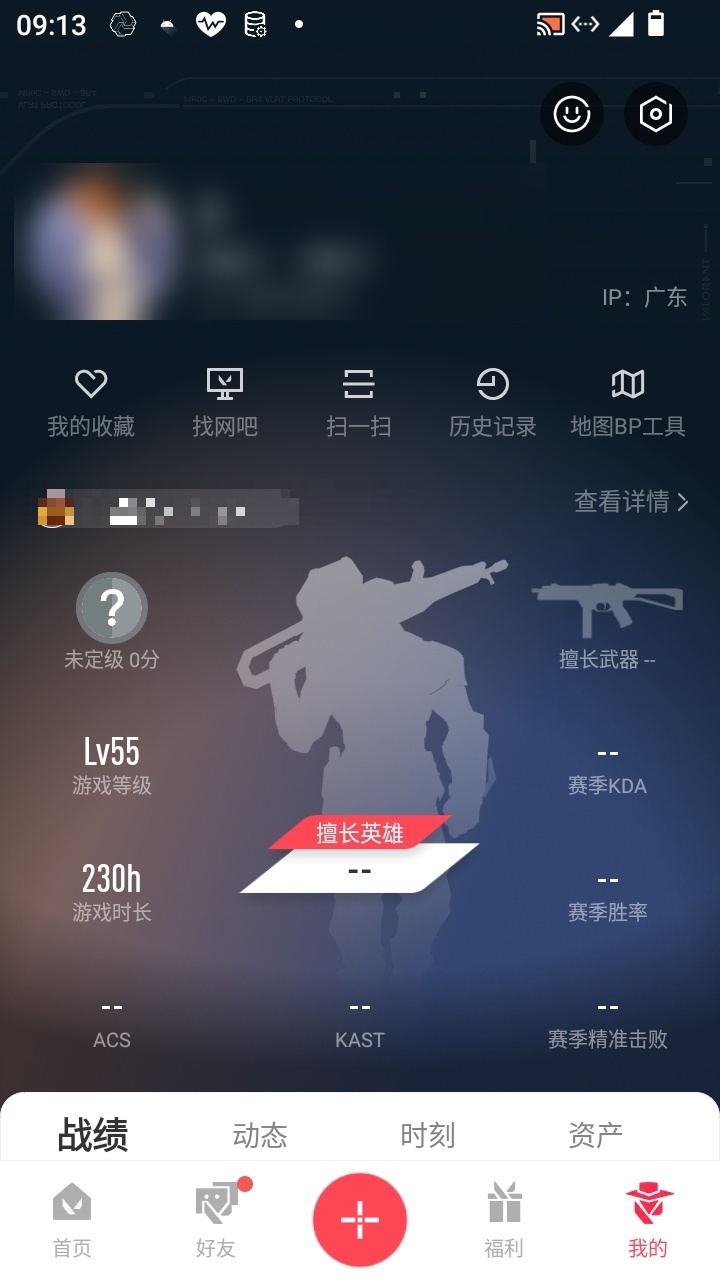Launch the 扫一扫 scanner
Screen dimensions: 720x1280
click(359, 404)
